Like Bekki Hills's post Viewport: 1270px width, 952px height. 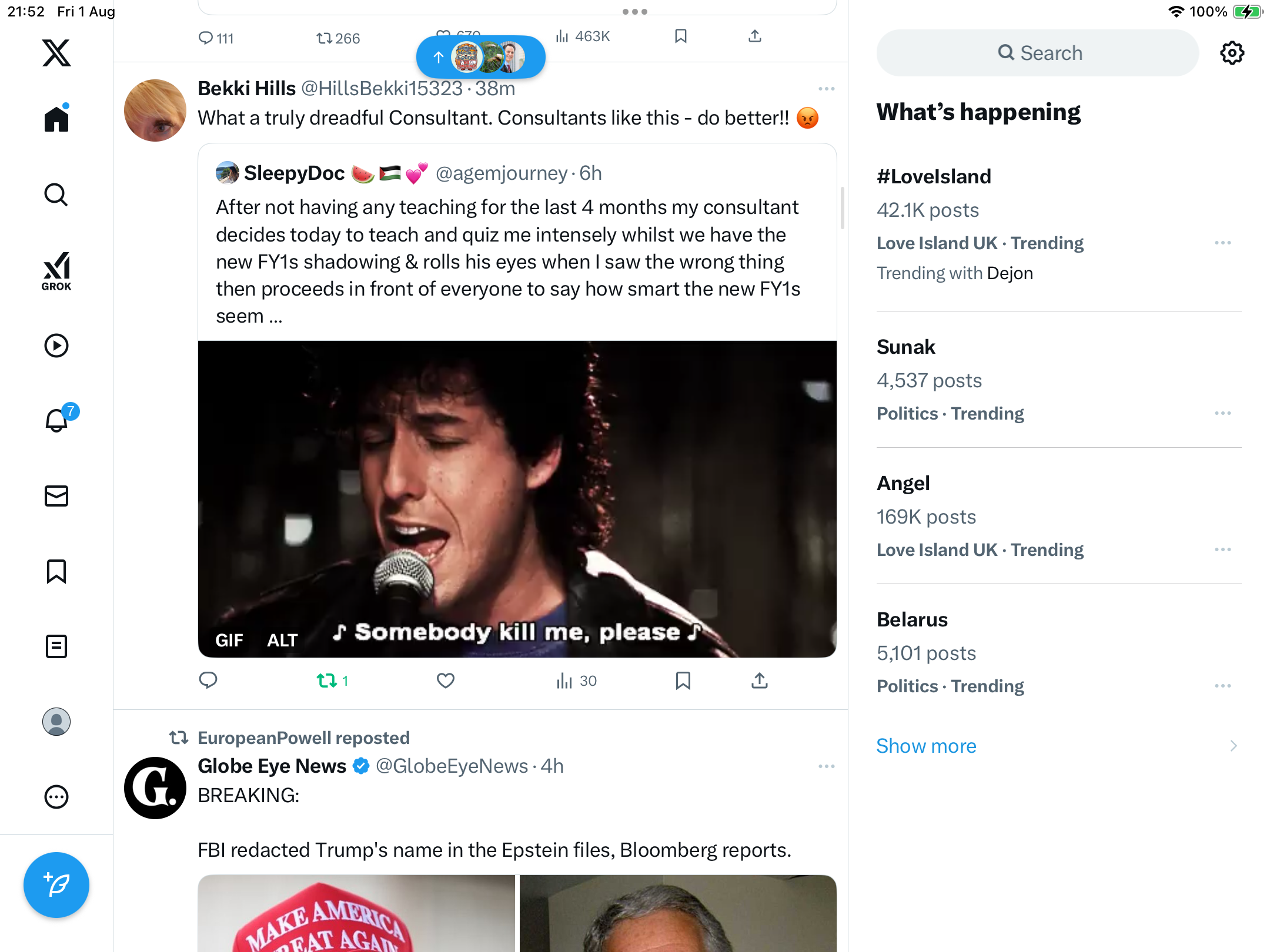click(446, 681)
